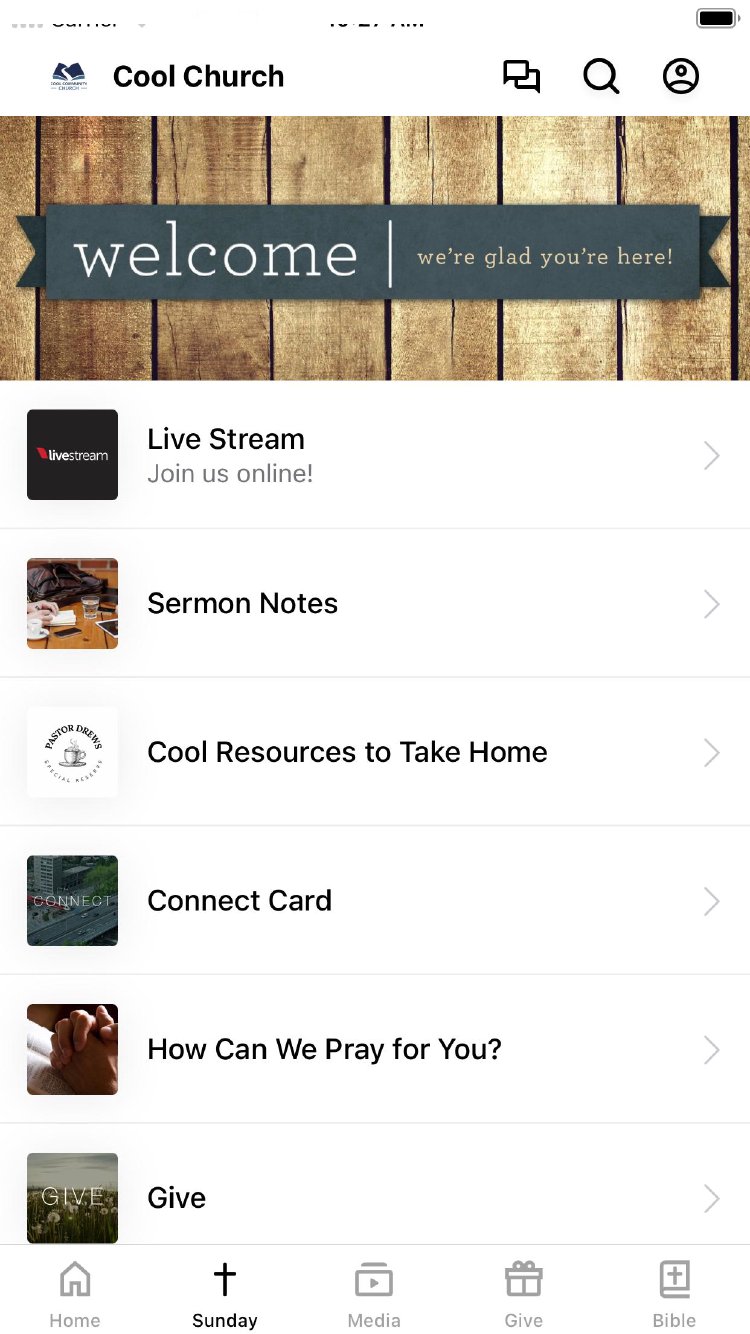Switch to the Media tab
This screenshot has width=750, height=1334.
374,1294
